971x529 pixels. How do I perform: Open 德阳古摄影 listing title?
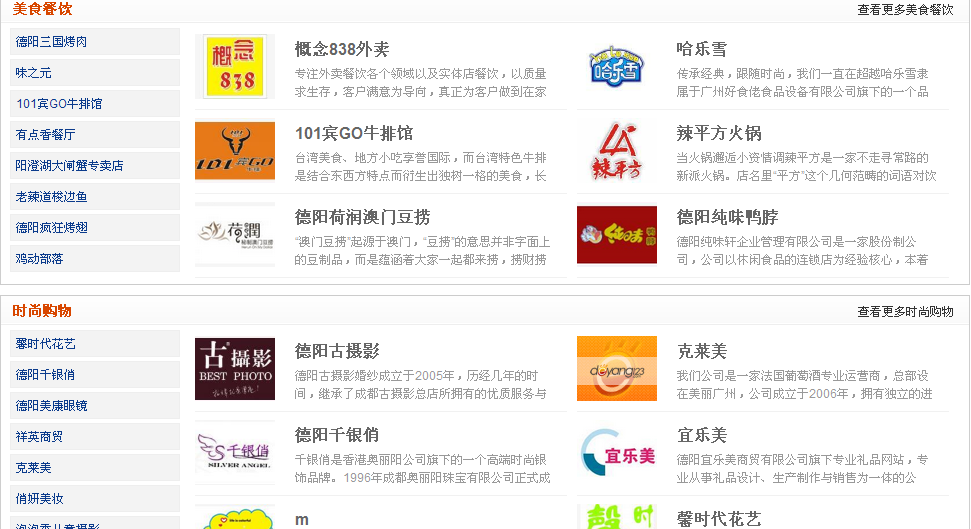(x=336, y=351)
